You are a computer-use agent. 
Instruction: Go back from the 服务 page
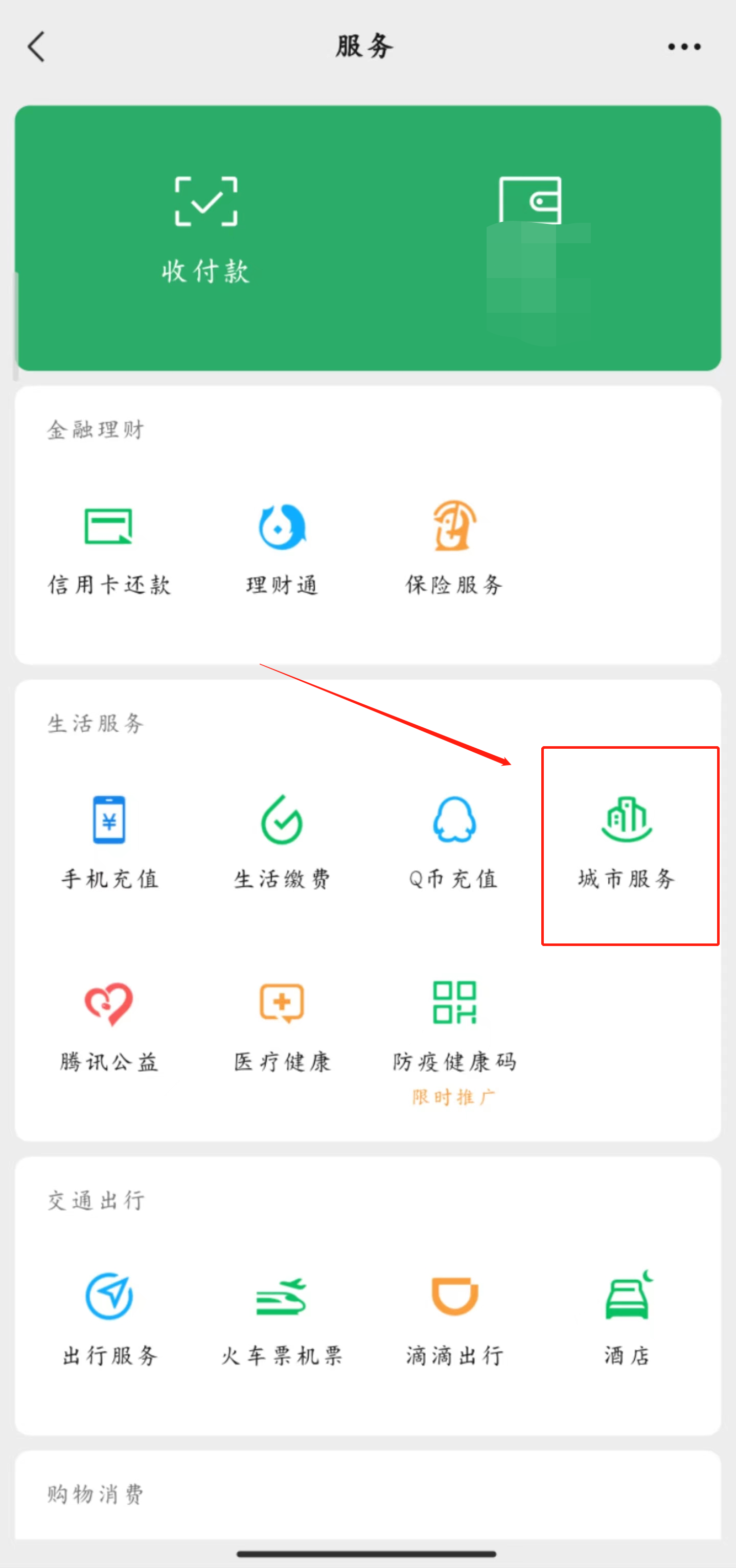click(x=36, y=47)
